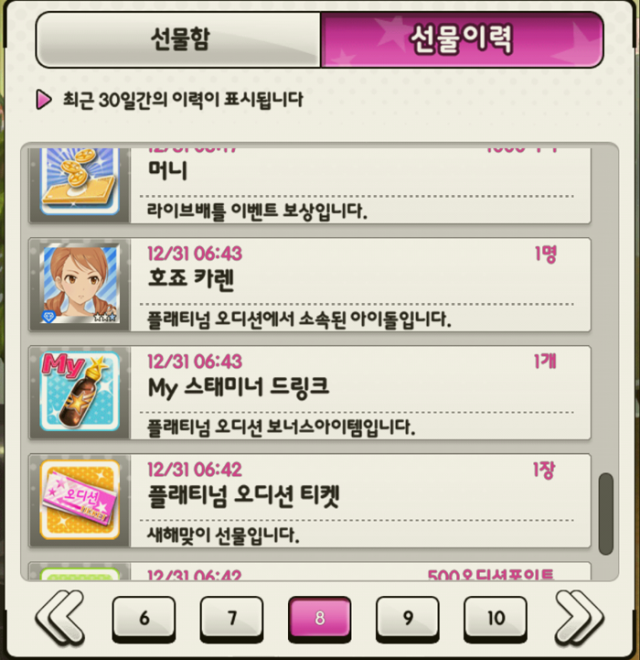Switch to the 선물함 tab
Viewport: 640px width, 660px height.
click(x=180, y=40)
